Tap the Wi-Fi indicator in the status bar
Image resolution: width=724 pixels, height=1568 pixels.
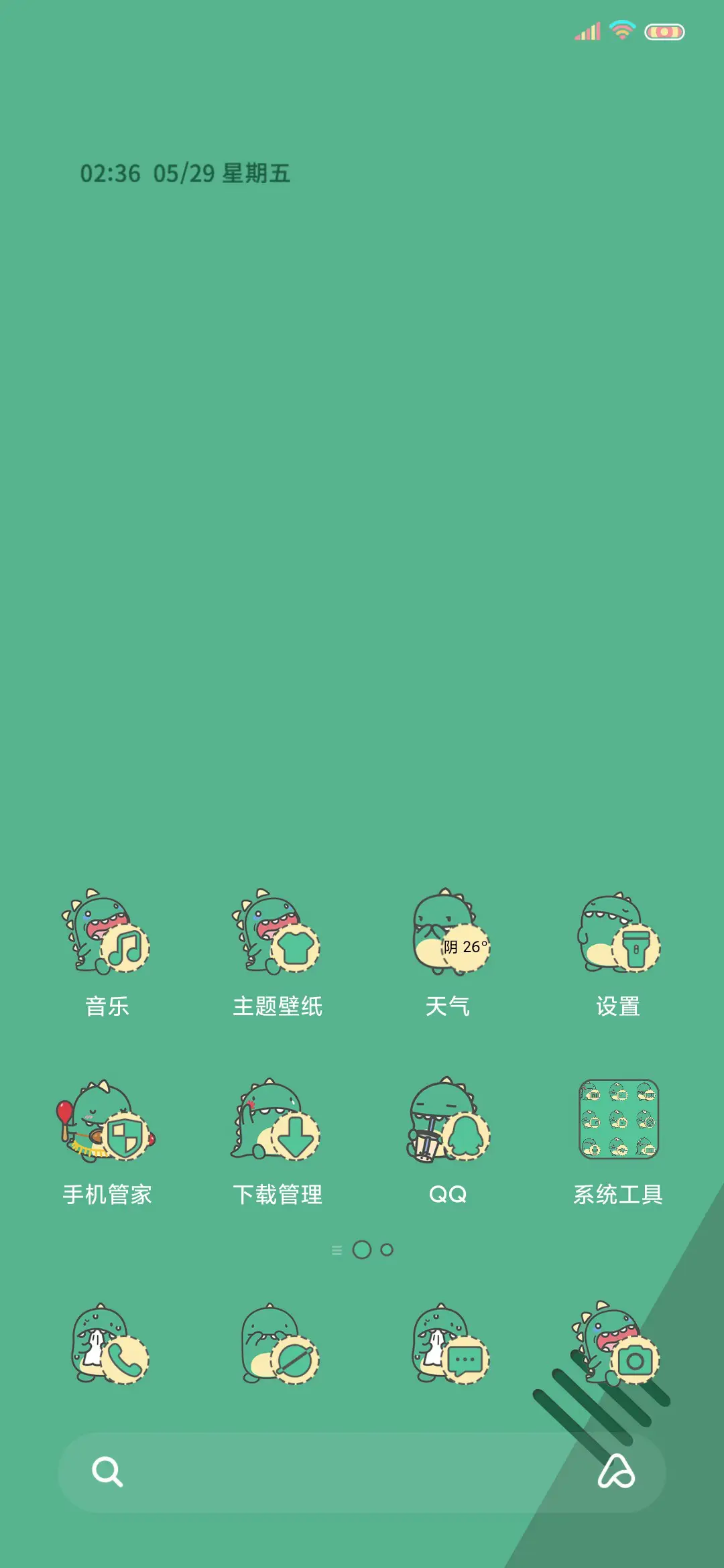coord(620,30)
